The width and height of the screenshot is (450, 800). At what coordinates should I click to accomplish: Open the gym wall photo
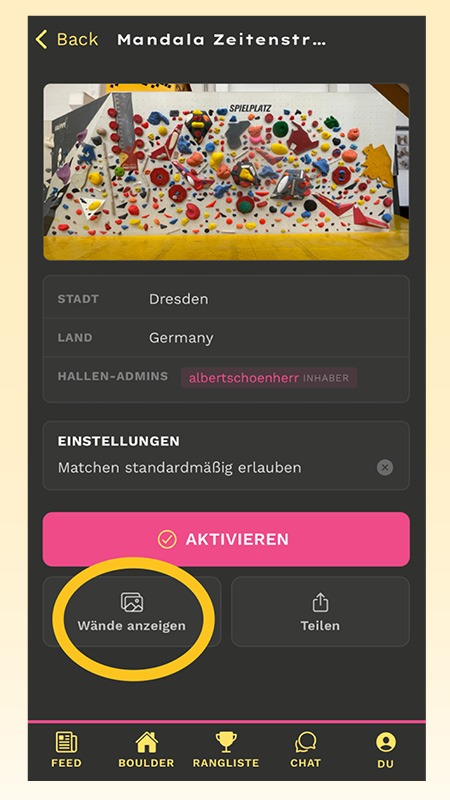pyautogui.click(x=226, y=172)
